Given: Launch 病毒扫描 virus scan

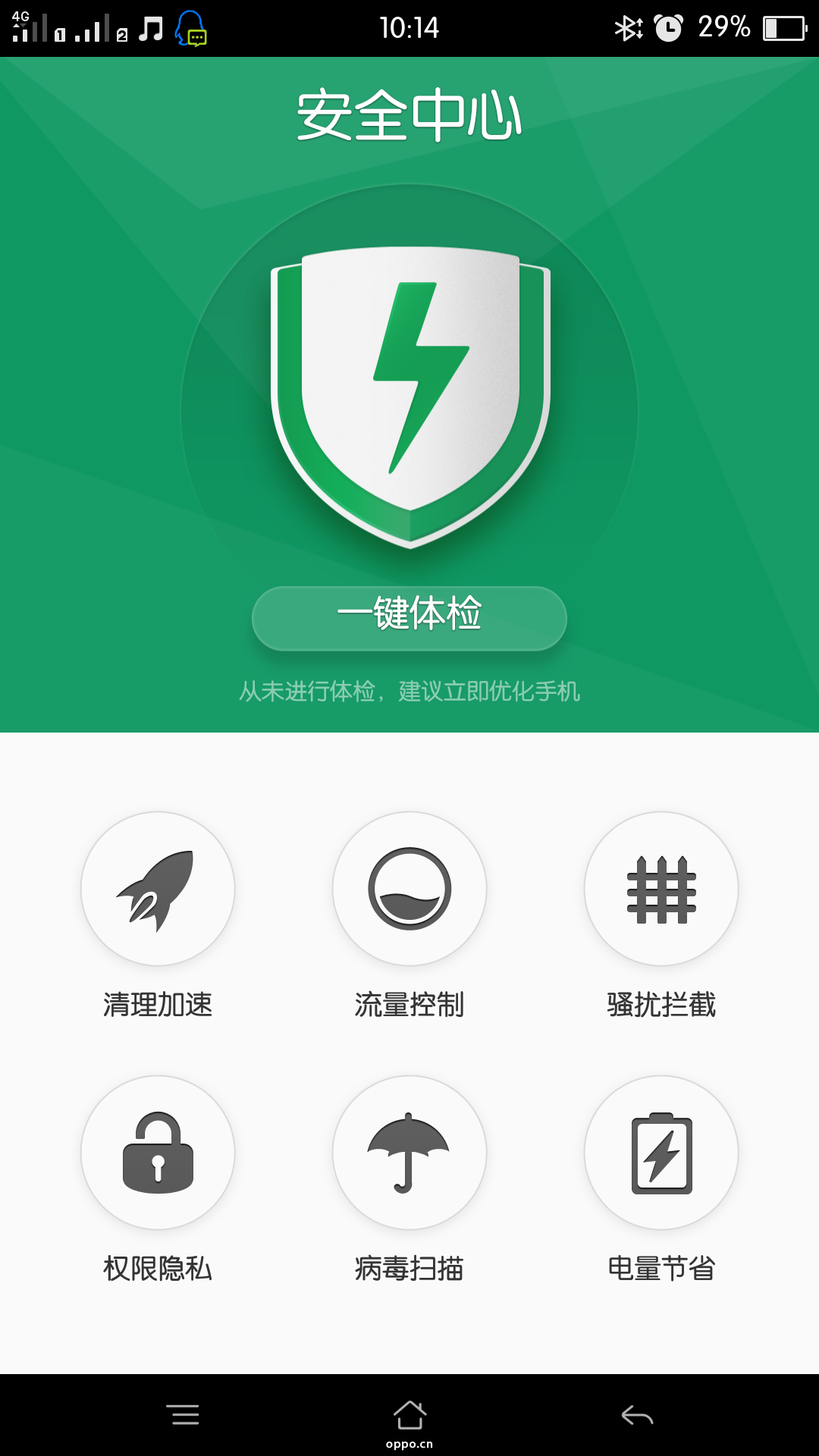Looking at the screenshot, I should point(409,1153).
